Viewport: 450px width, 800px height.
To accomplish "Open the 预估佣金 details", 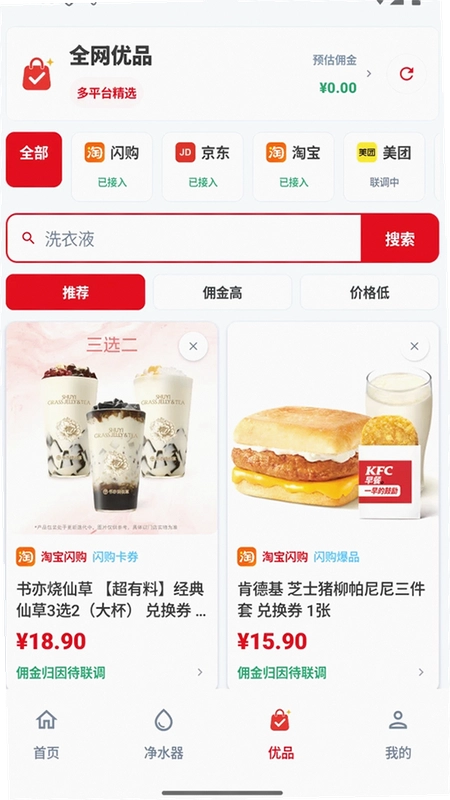I will click(342, 74).
